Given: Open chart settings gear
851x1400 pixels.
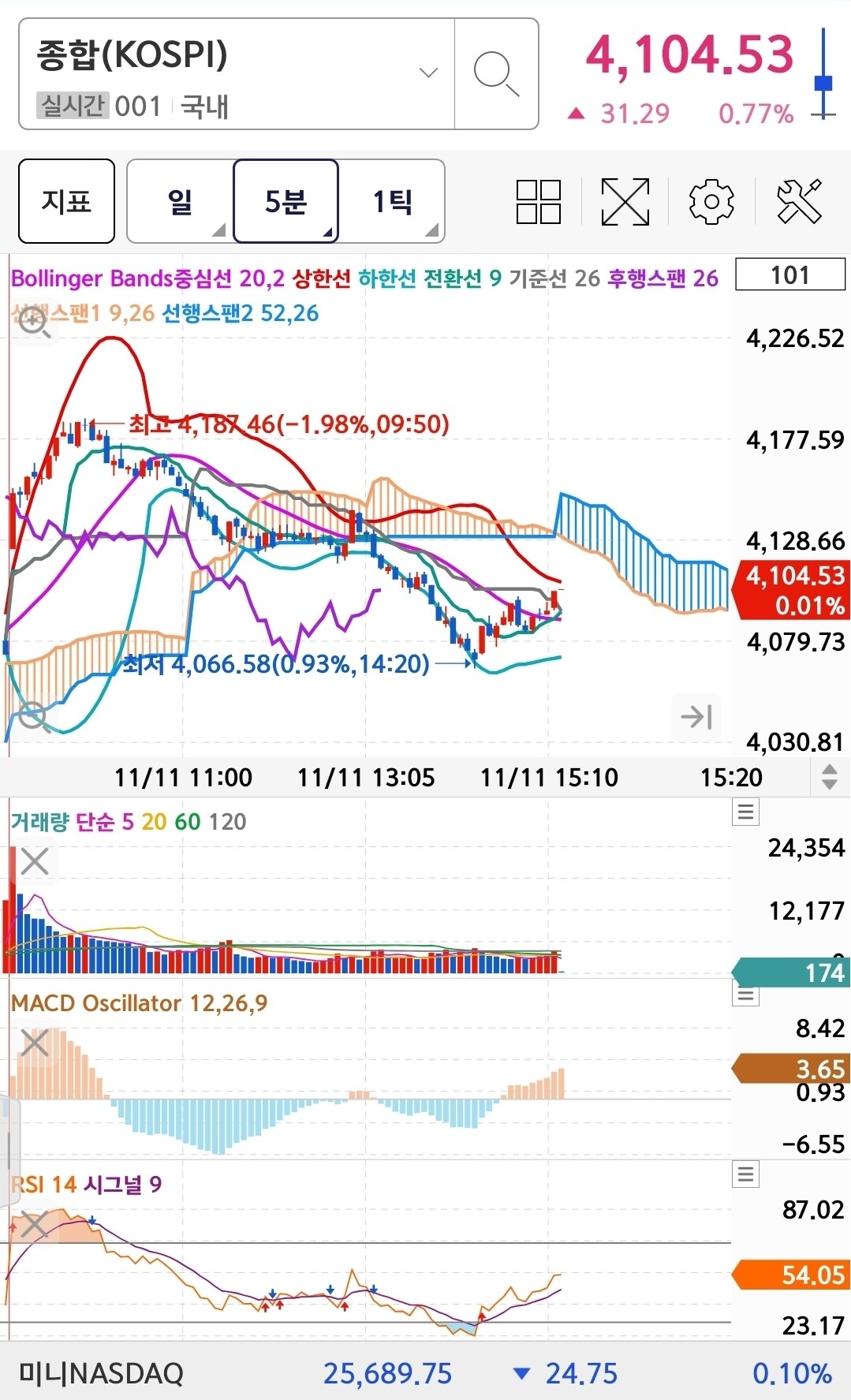Looking at the screenshot, I should click(x=711, y=202).
